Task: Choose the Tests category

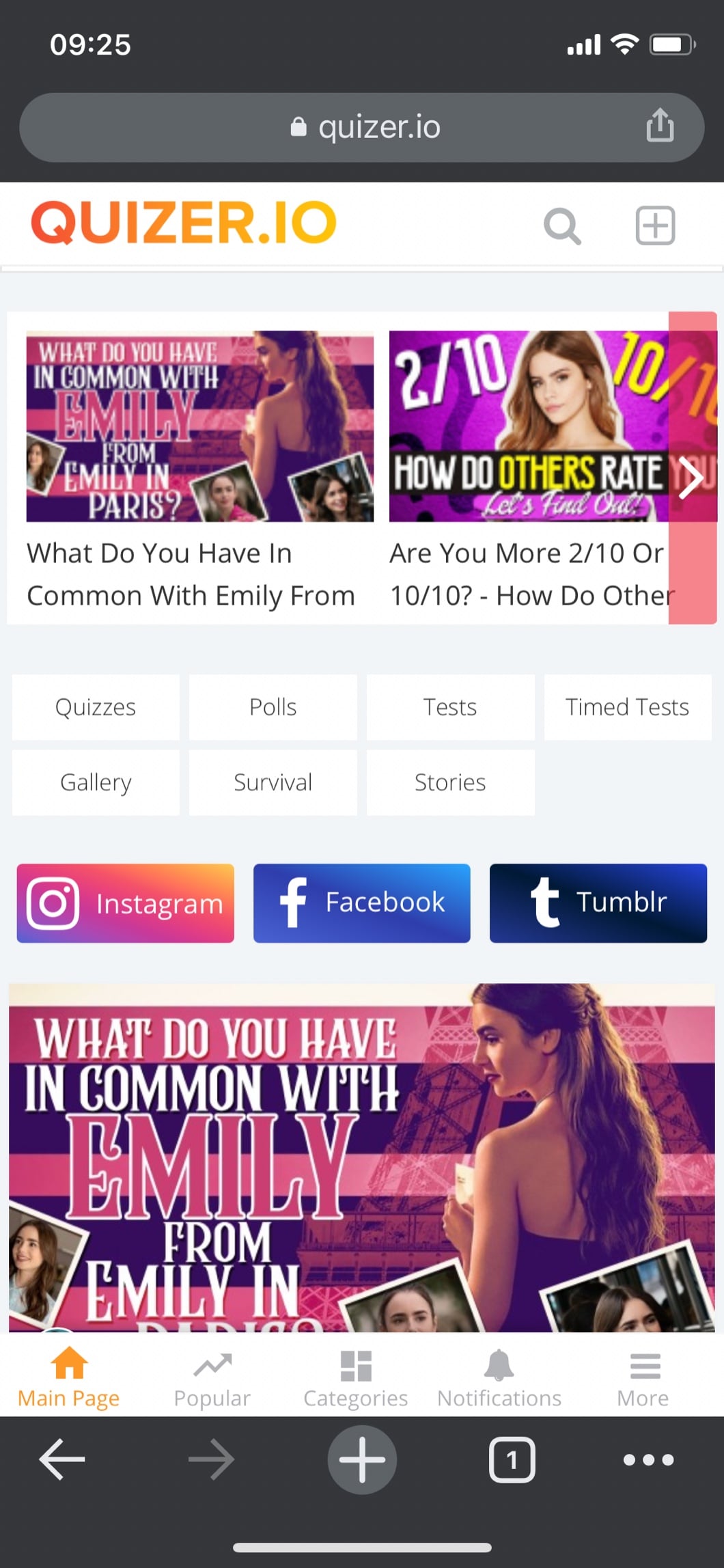Action: pos(450,707)
